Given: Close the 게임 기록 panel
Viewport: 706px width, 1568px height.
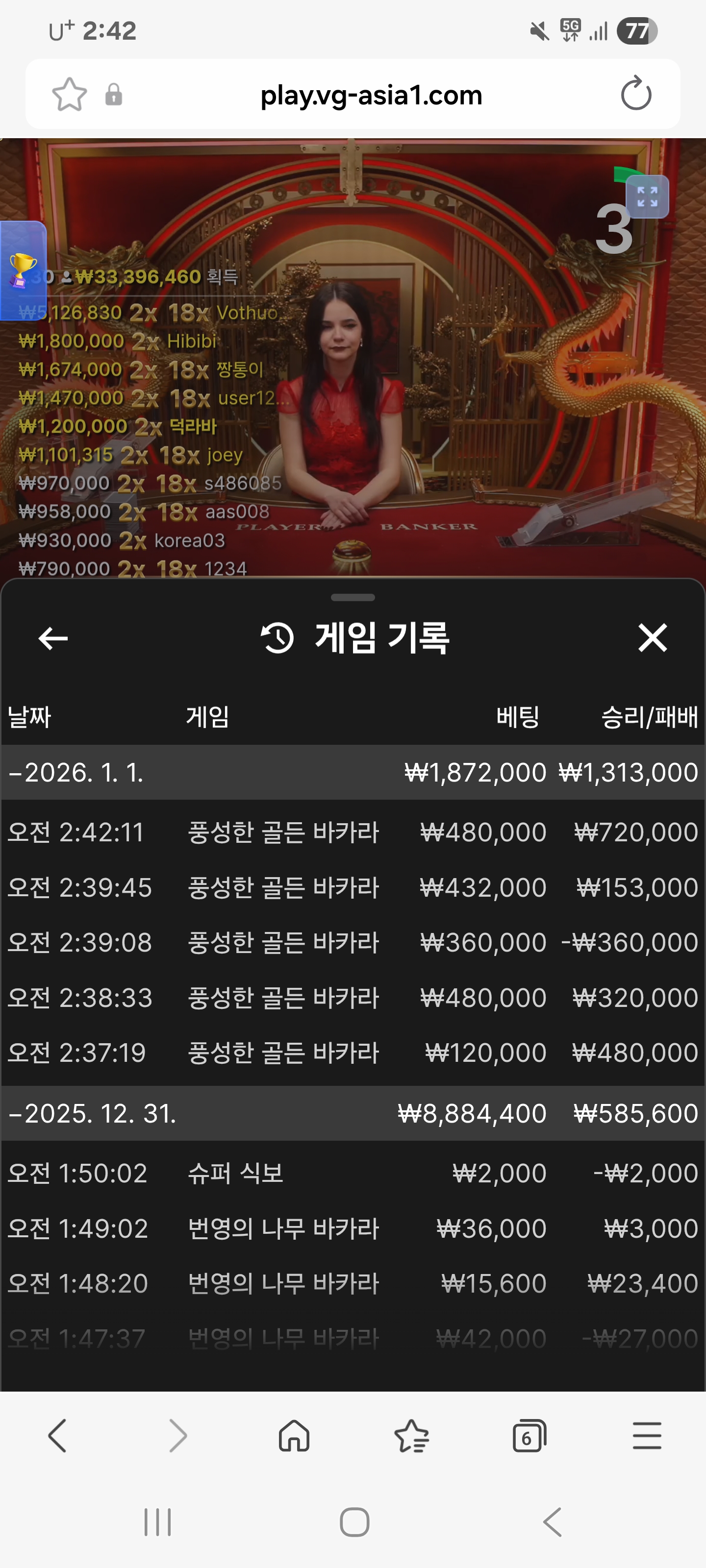Looking at the screenshot, I should click(653, 638).
